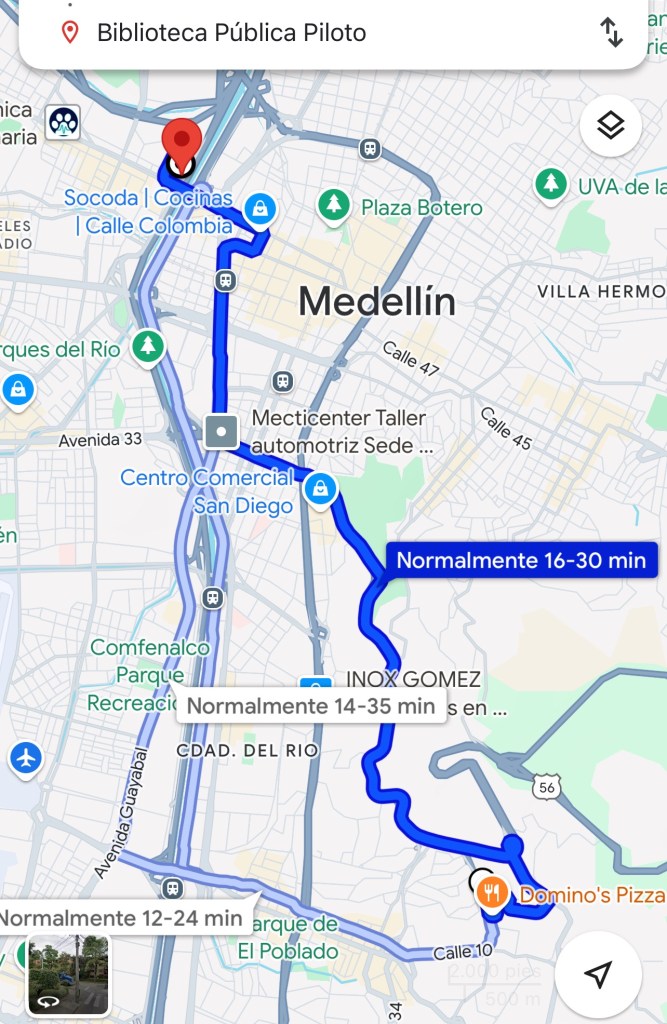Select the 14-35 min alternate route
Screen dimensions: 667x1024
point(311,706)
